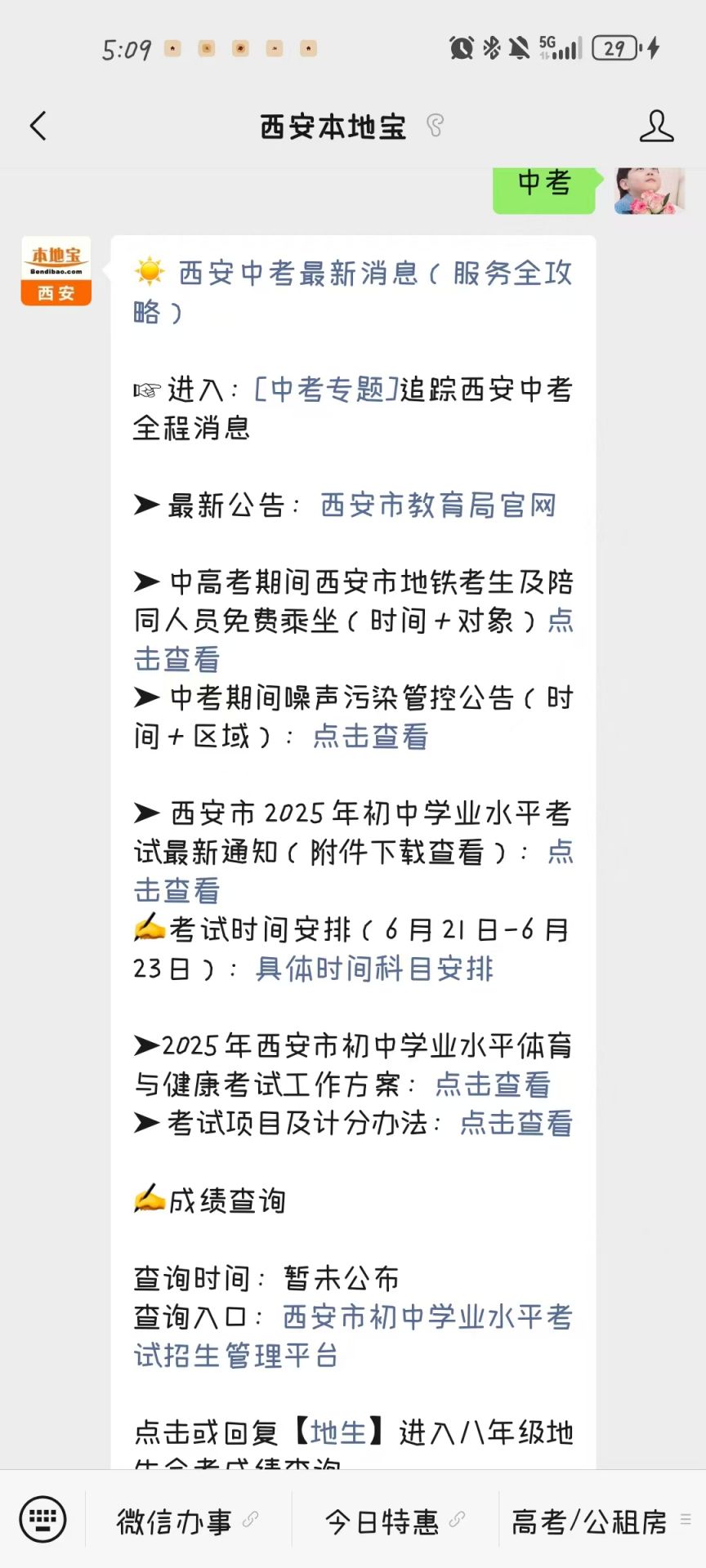Viewport: 706px width, 1568px height.
Task: Open the 中考专题 link
Action: coord(326,390)
